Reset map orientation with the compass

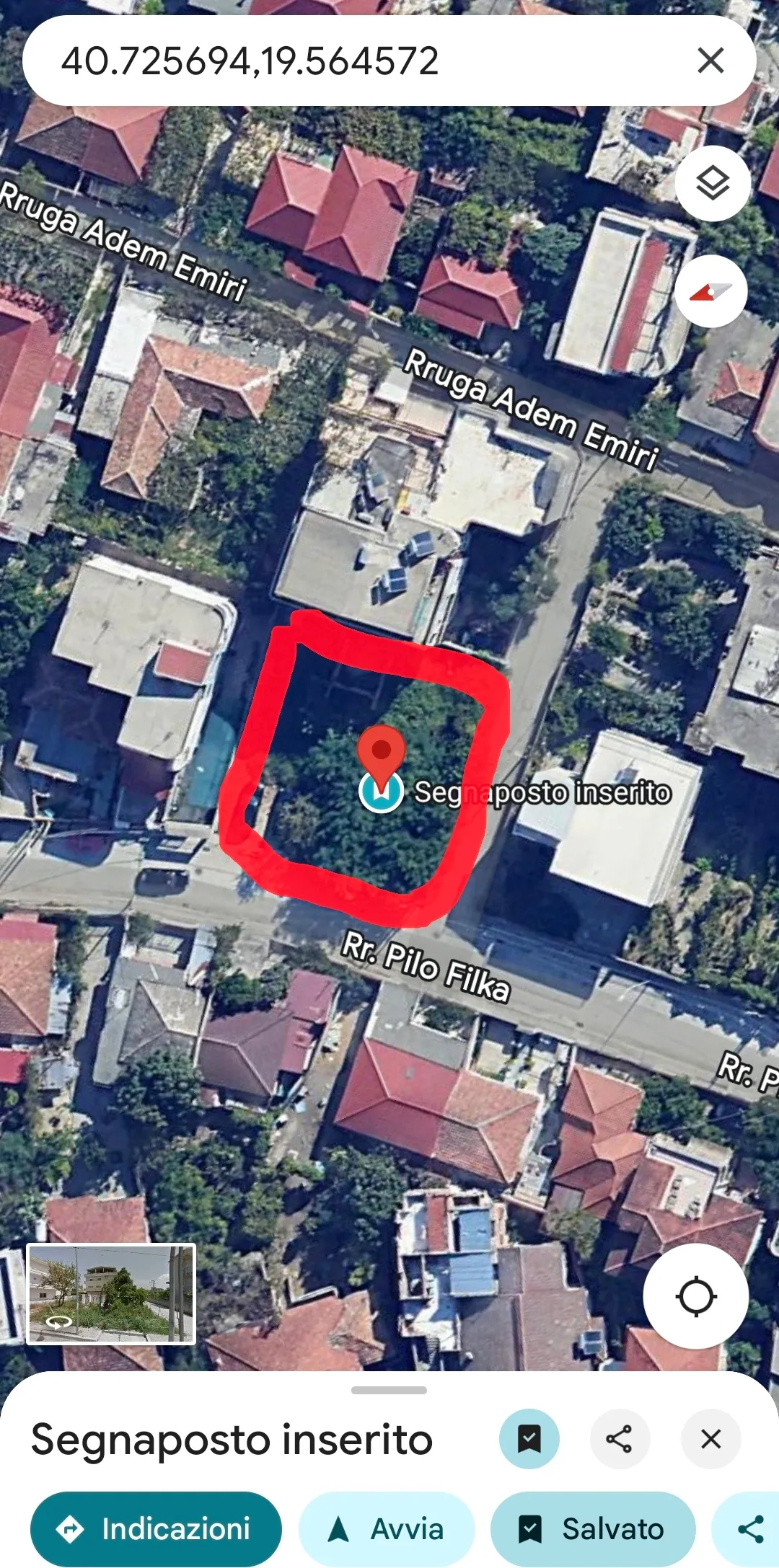(711, 291)
